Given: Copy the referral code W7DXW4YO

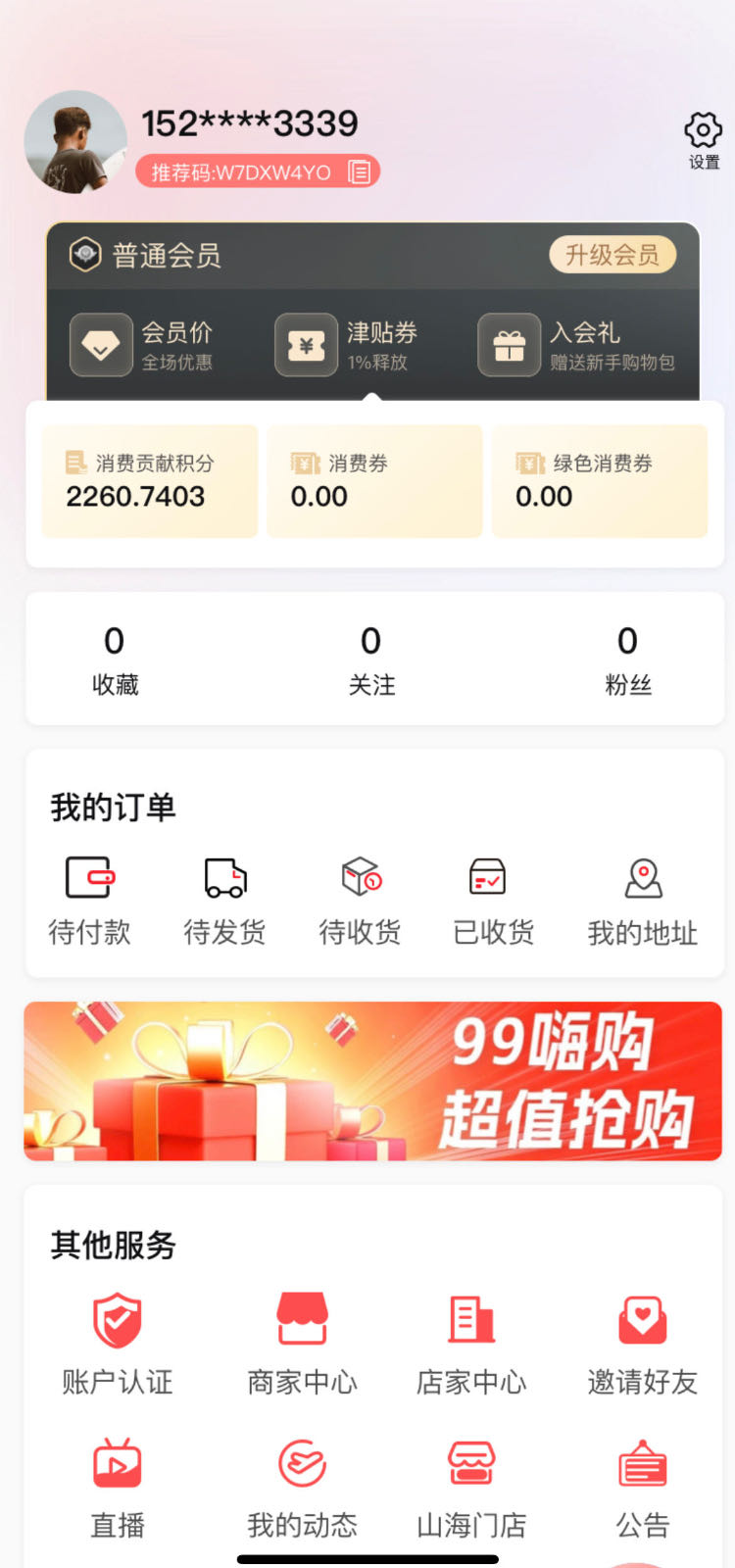Looking at the screenshot, I should [360, 172].
